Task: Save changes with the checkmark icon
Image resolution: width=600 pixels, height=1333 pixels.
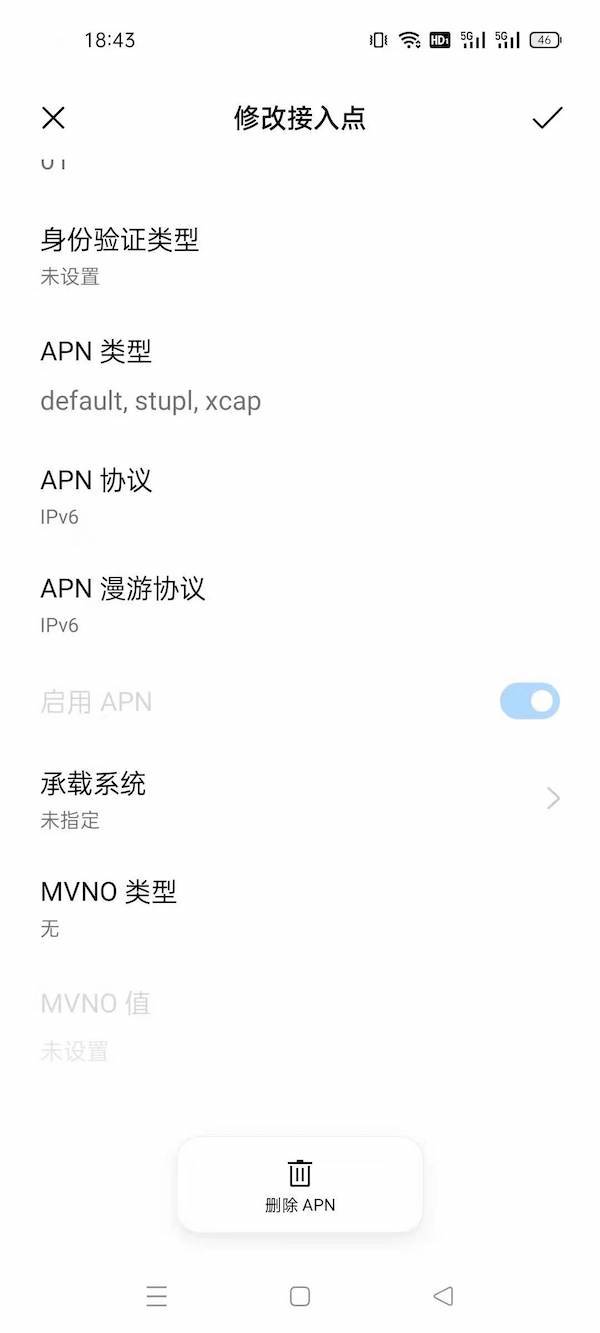Action: pyautogui.click(x=547, y=118)
